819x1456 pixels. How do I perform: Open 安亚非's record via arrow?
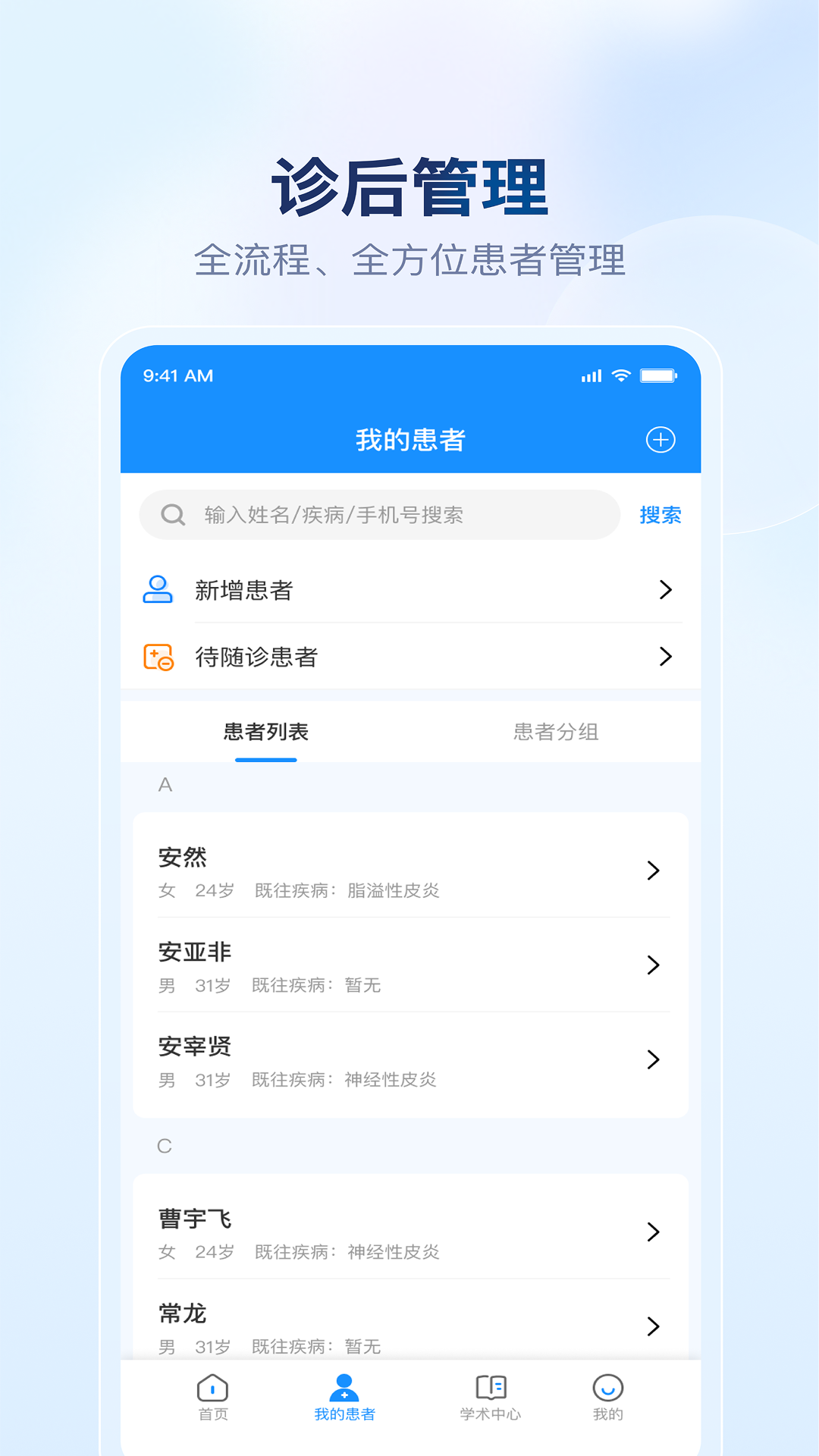654,965
